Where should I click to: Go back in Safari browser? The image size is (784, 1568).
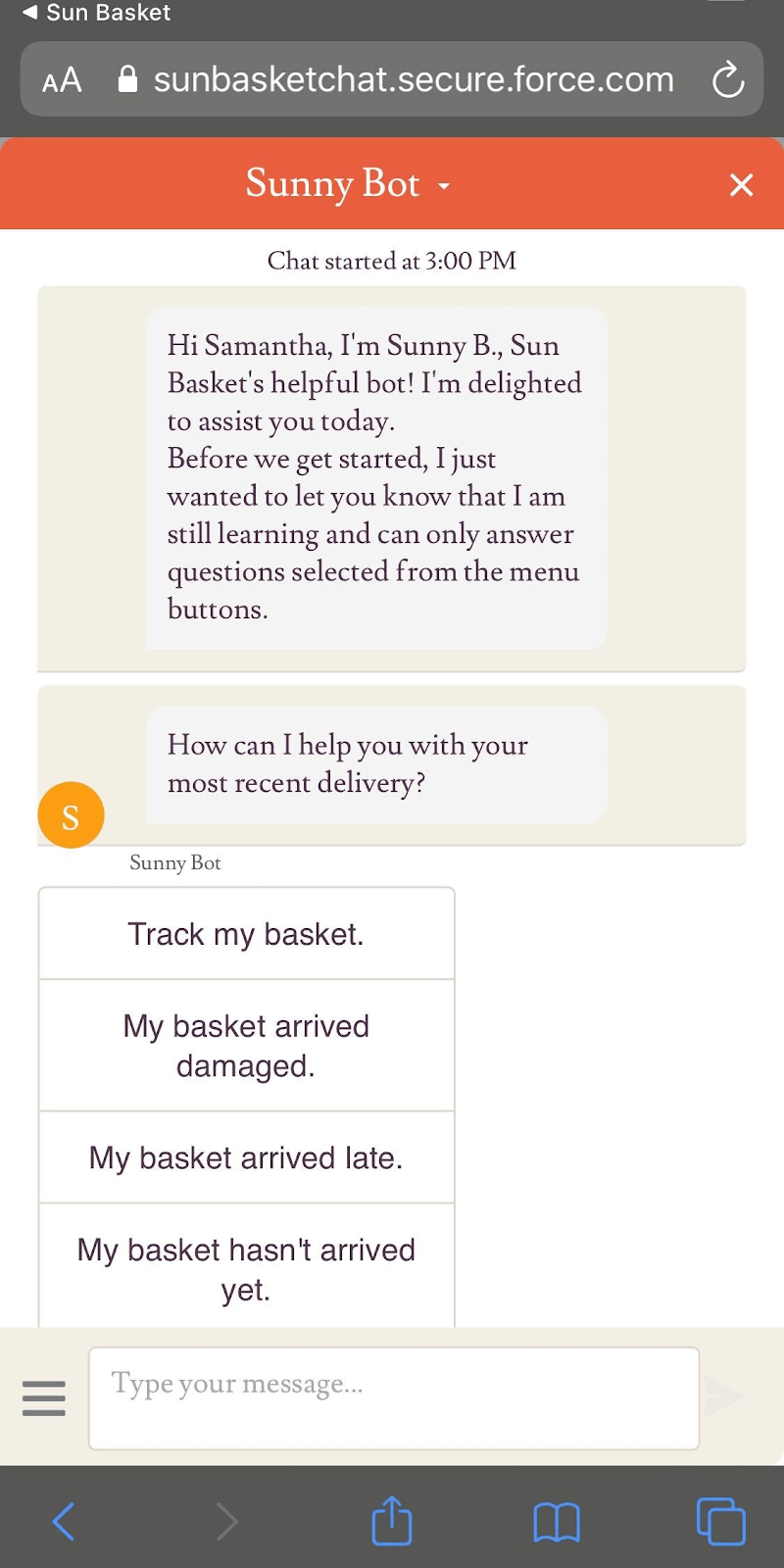pos(64,1521)
